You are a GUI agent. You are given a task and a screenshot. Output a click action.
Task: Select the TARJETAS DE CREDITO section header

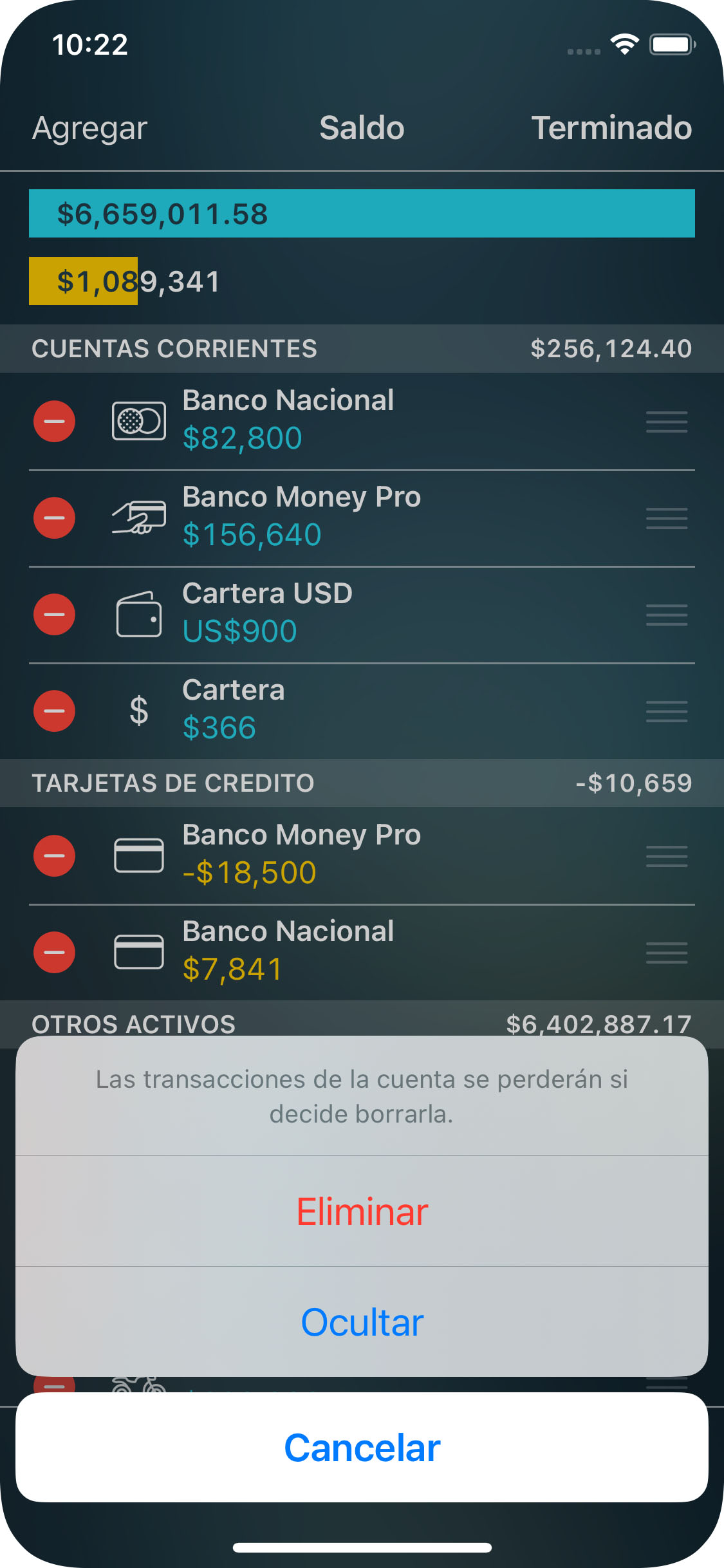click(x=172, y=783)
